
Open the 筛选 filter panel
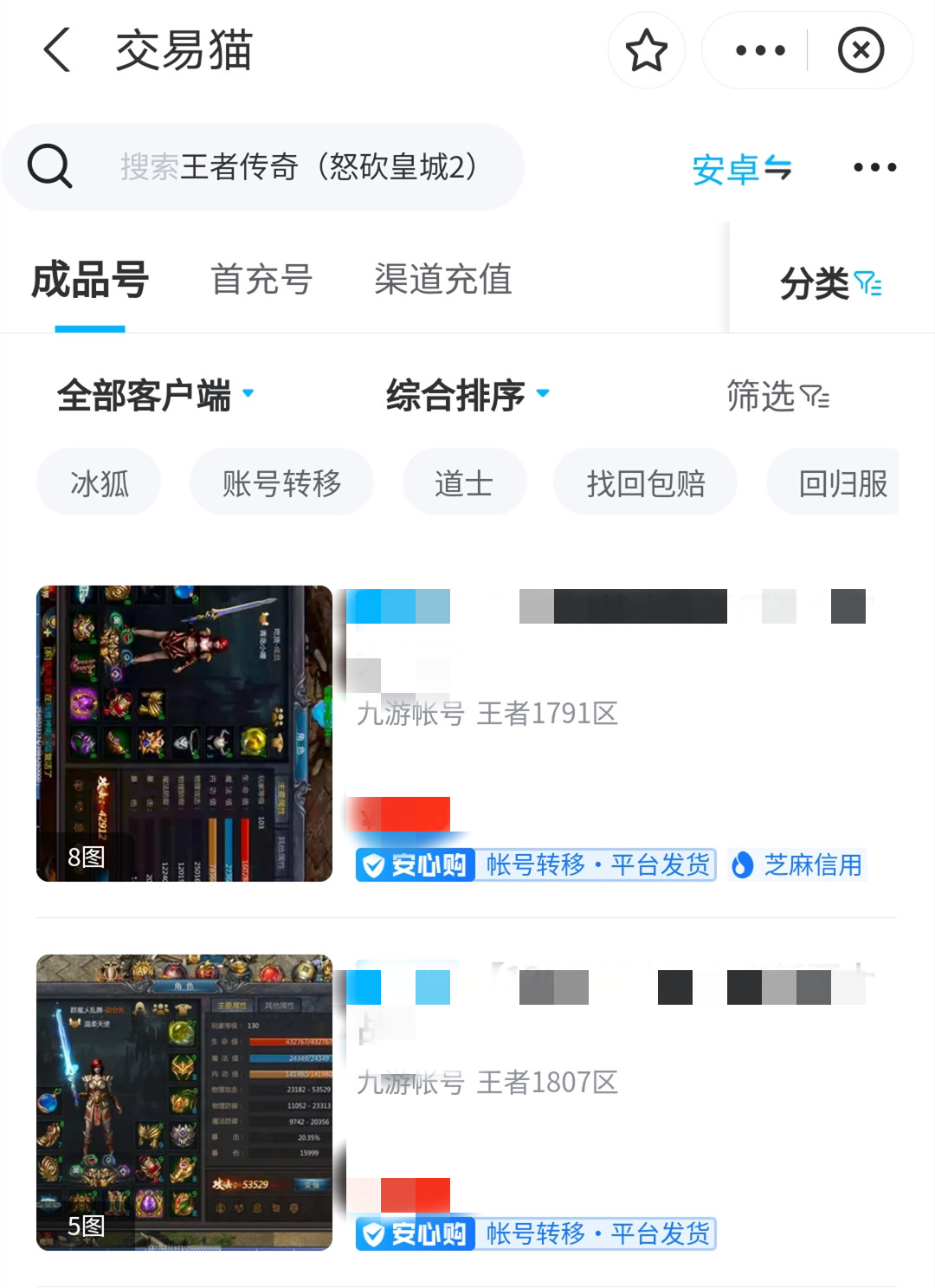(x=777, y=397)
